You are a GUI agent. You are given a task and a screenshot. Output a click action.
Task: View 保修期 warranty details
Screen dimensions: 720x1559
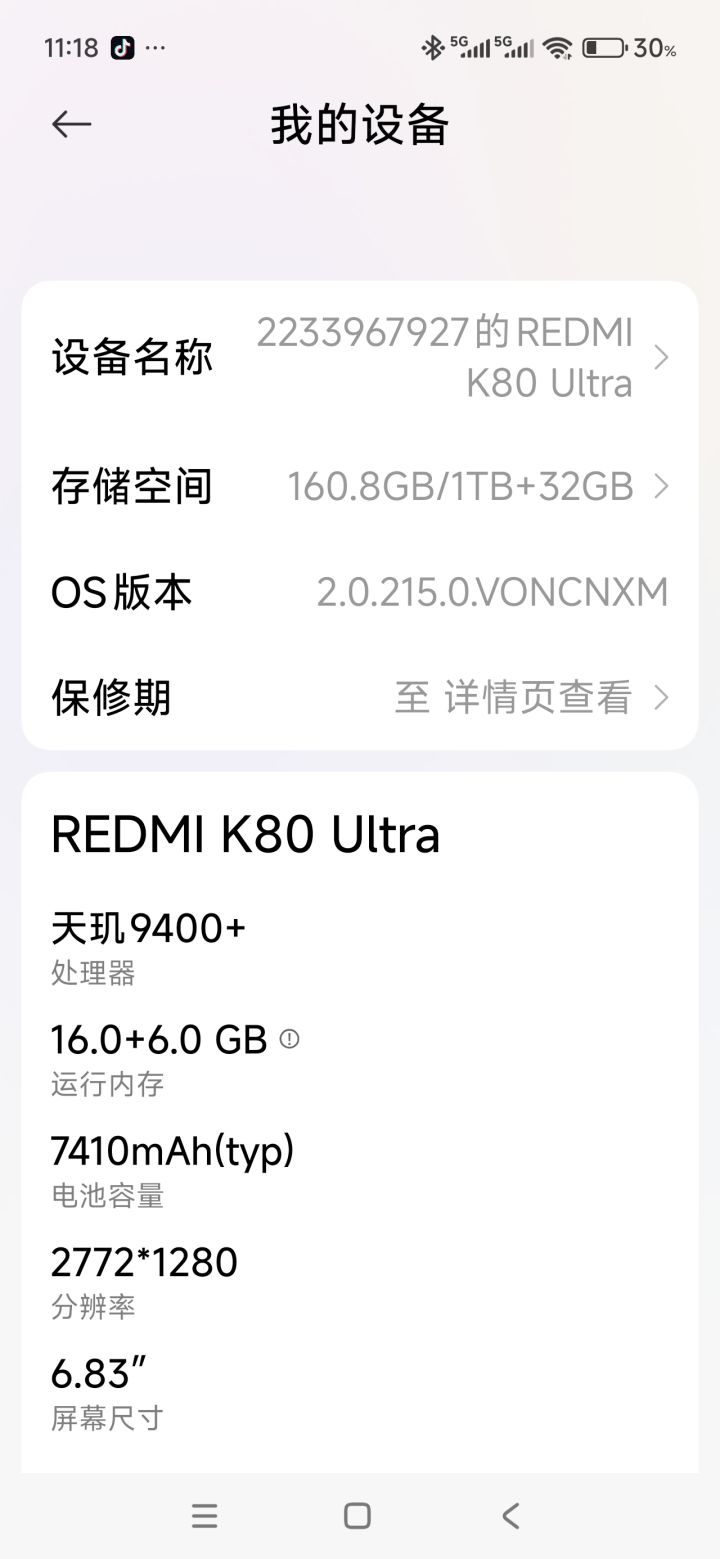pos(360,698)
